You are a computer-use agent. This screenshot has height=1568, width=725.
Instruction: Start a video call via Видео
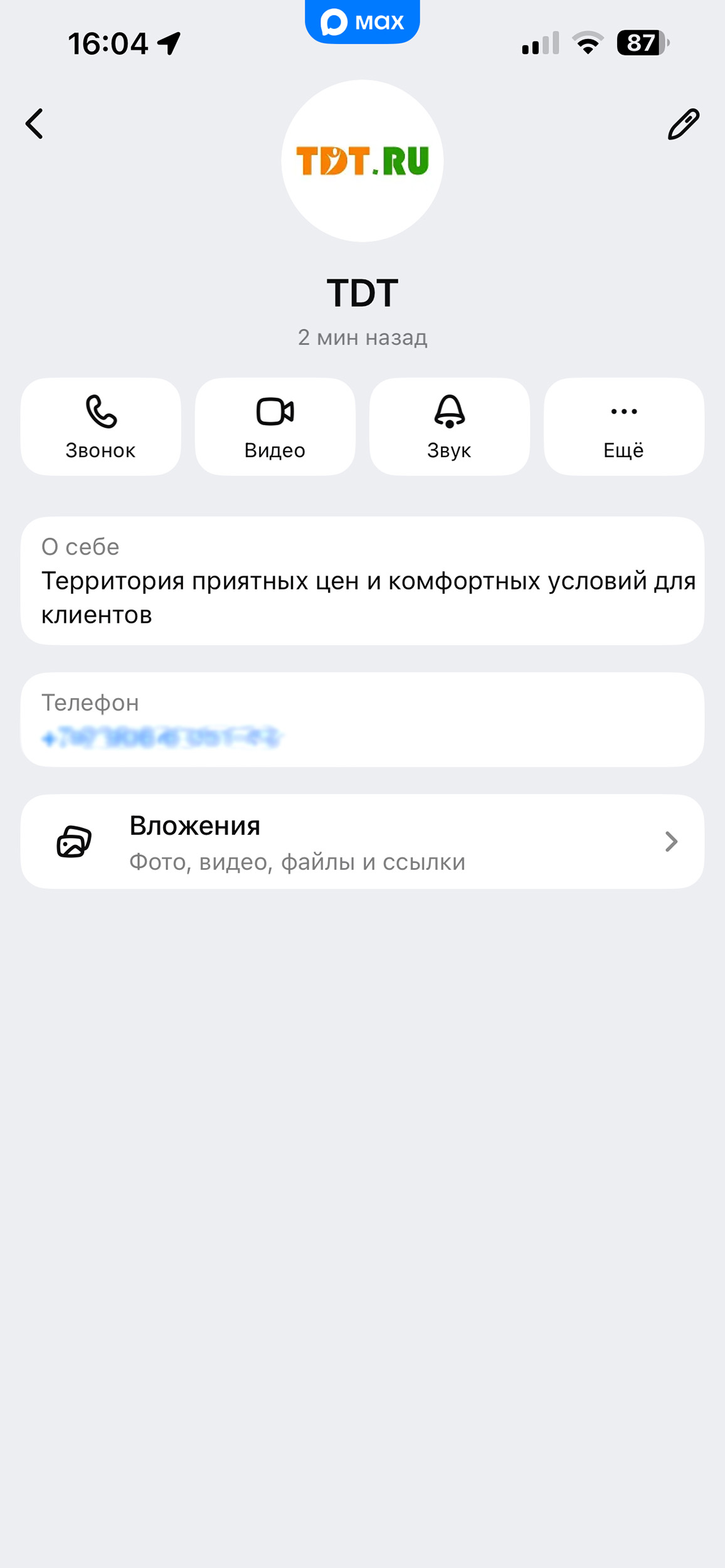[x=275, y=426]
